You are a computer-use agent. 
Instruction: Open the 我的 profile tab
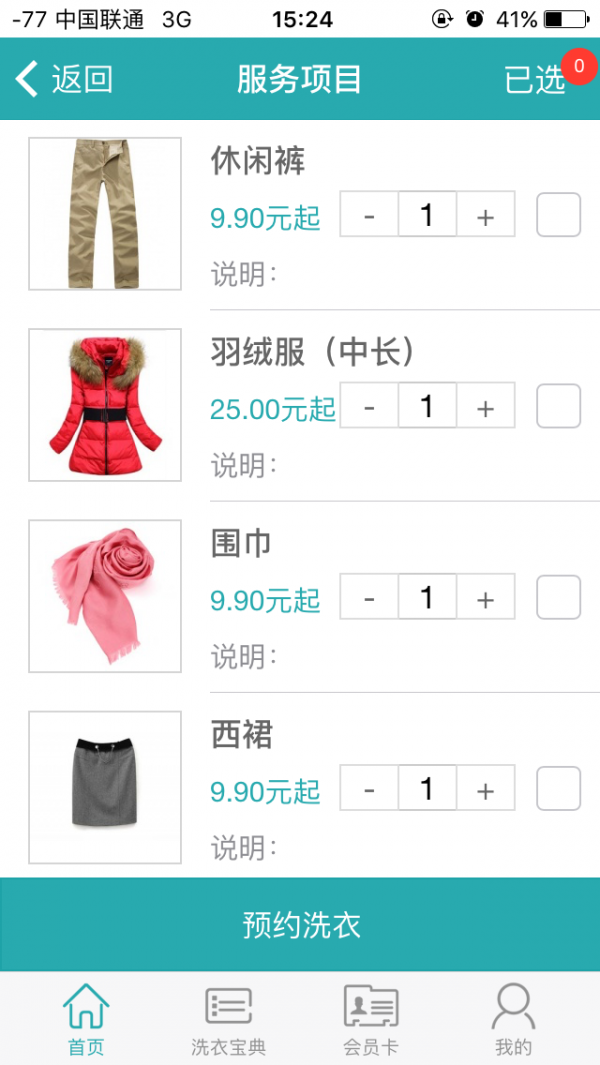click(513, 1018)
